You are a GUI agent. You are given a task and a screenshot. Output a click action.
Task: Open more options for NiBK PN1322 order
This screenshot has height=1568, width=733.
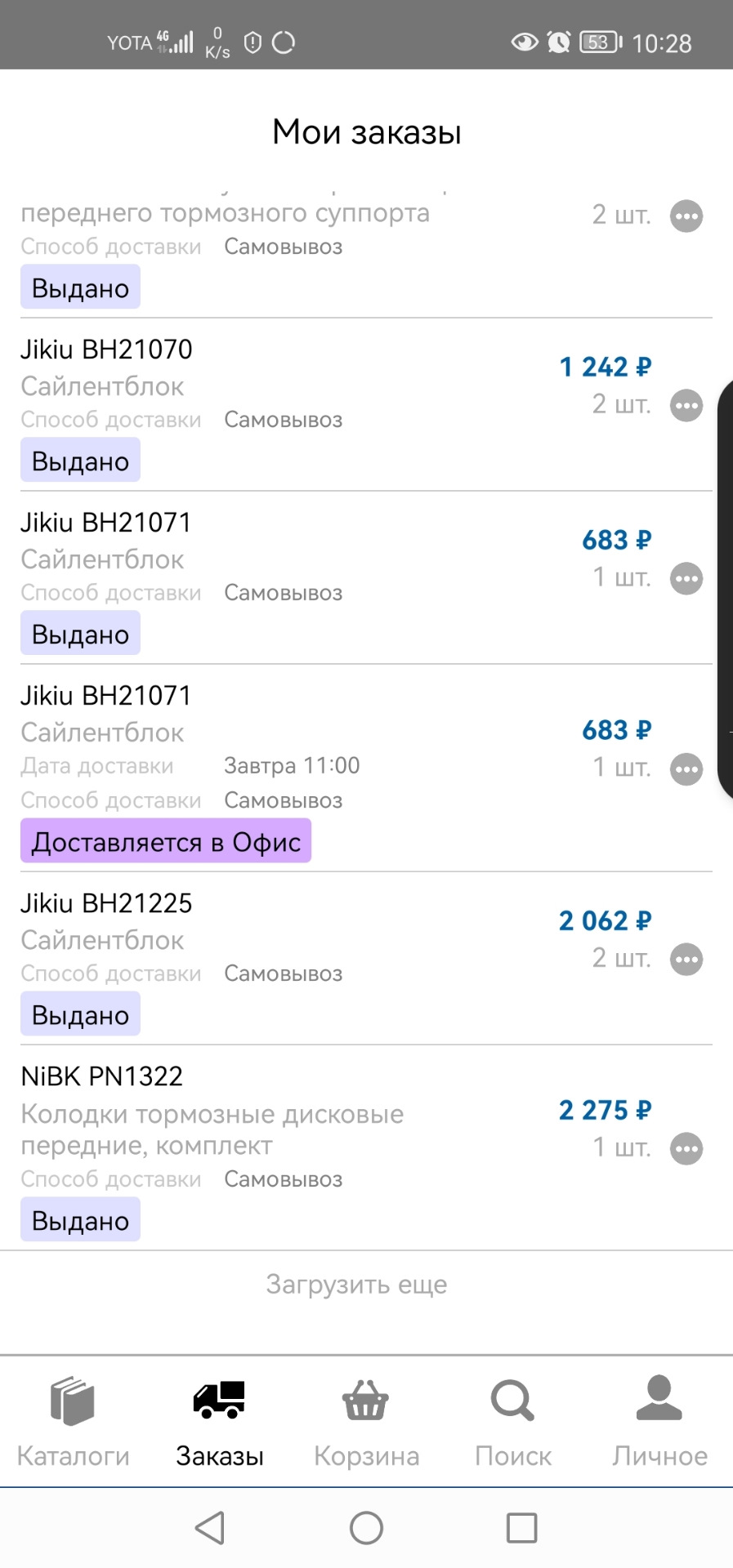(x=686, y=1148)
